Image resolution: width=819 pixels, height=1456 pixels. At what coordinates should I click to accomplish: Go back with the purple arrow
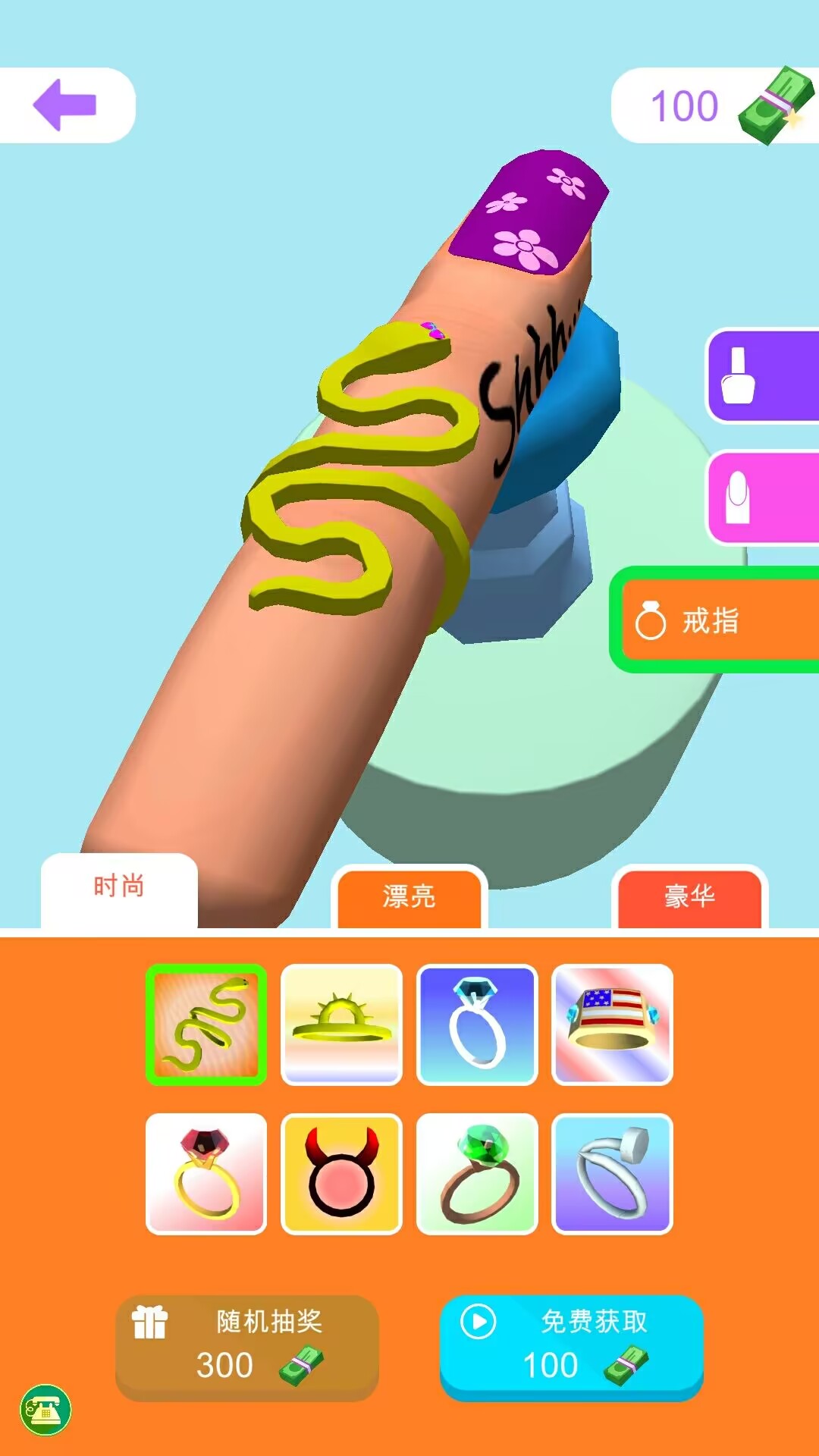pyautogui.click(x=65, y=105)
